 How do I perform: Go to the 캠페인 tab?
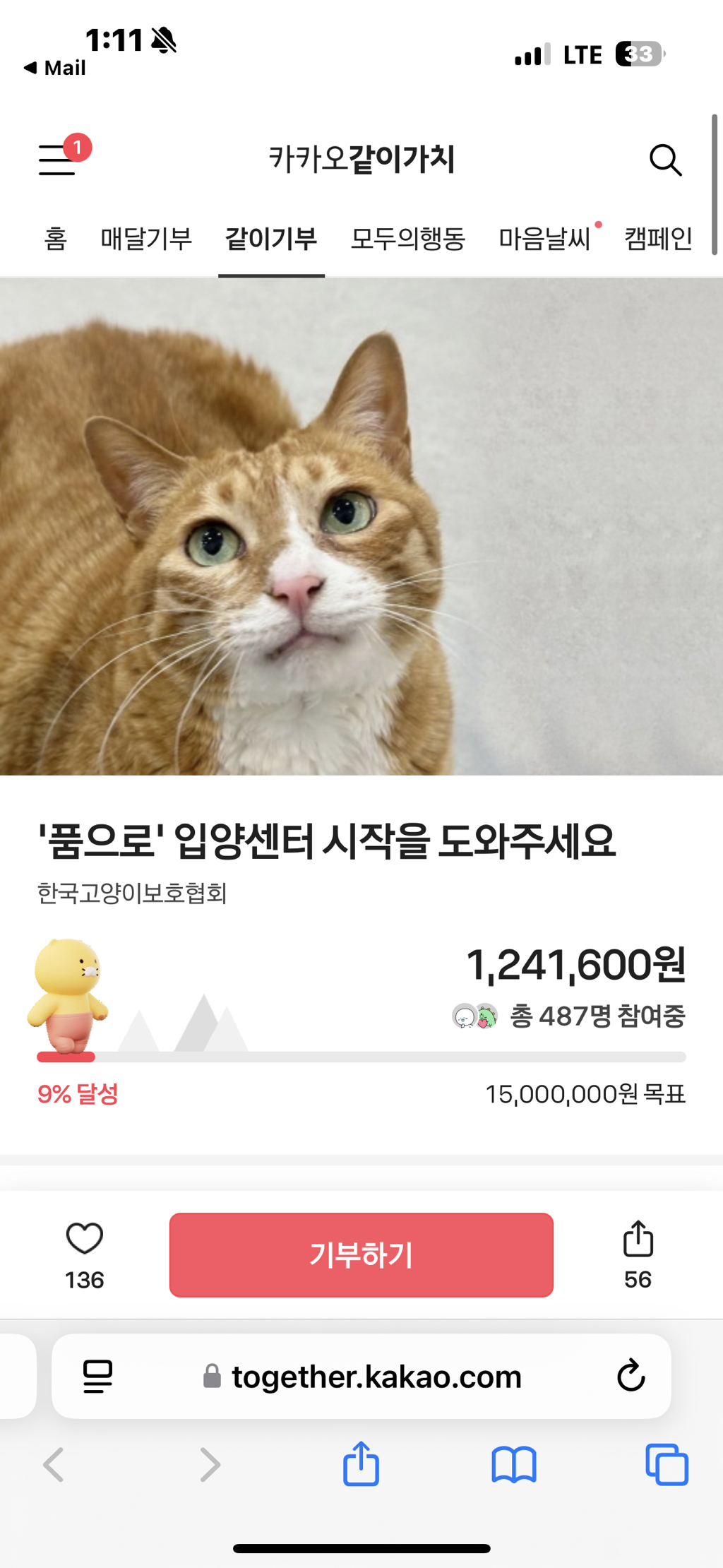tap(658, 239)
